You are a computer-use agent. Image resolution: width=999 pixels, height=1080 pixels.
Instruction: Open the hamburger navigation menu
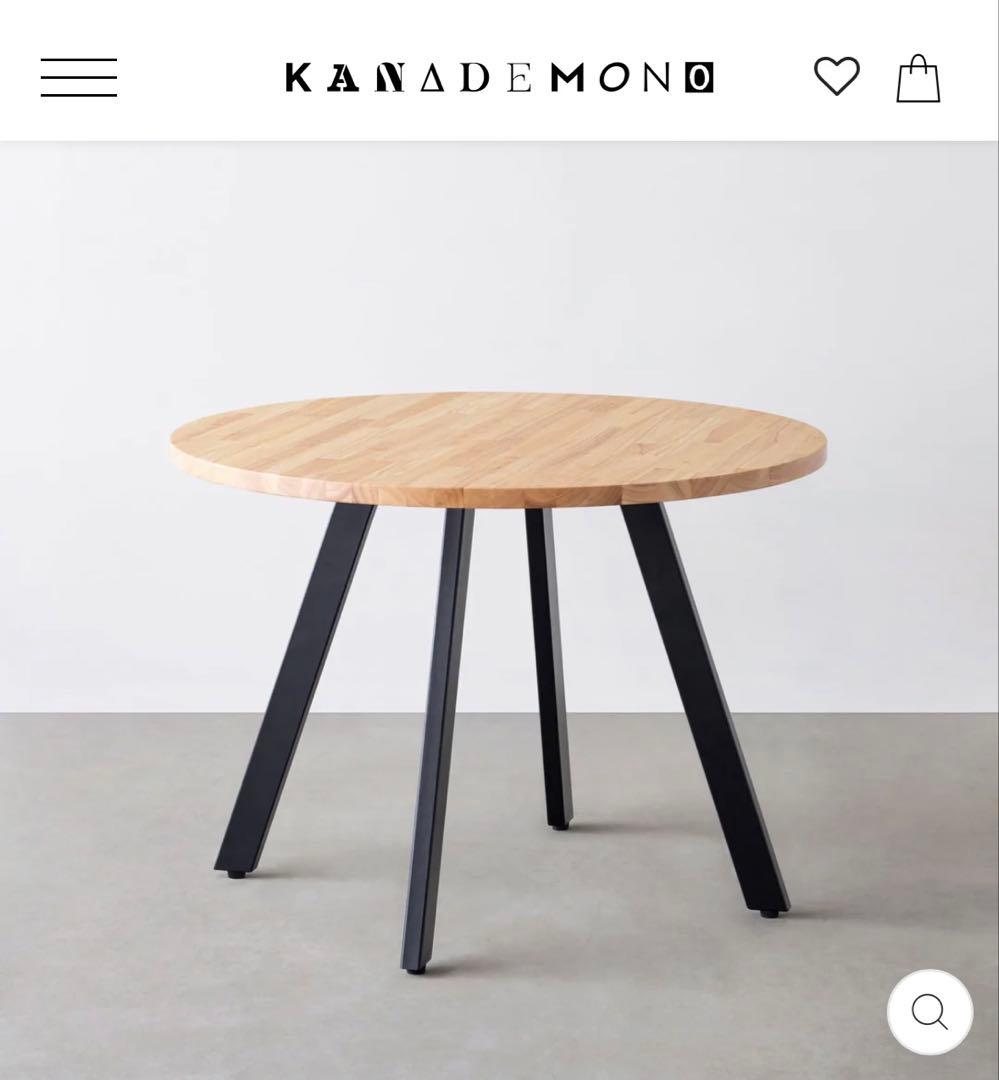pyautogui.click(x=78, y=79)
